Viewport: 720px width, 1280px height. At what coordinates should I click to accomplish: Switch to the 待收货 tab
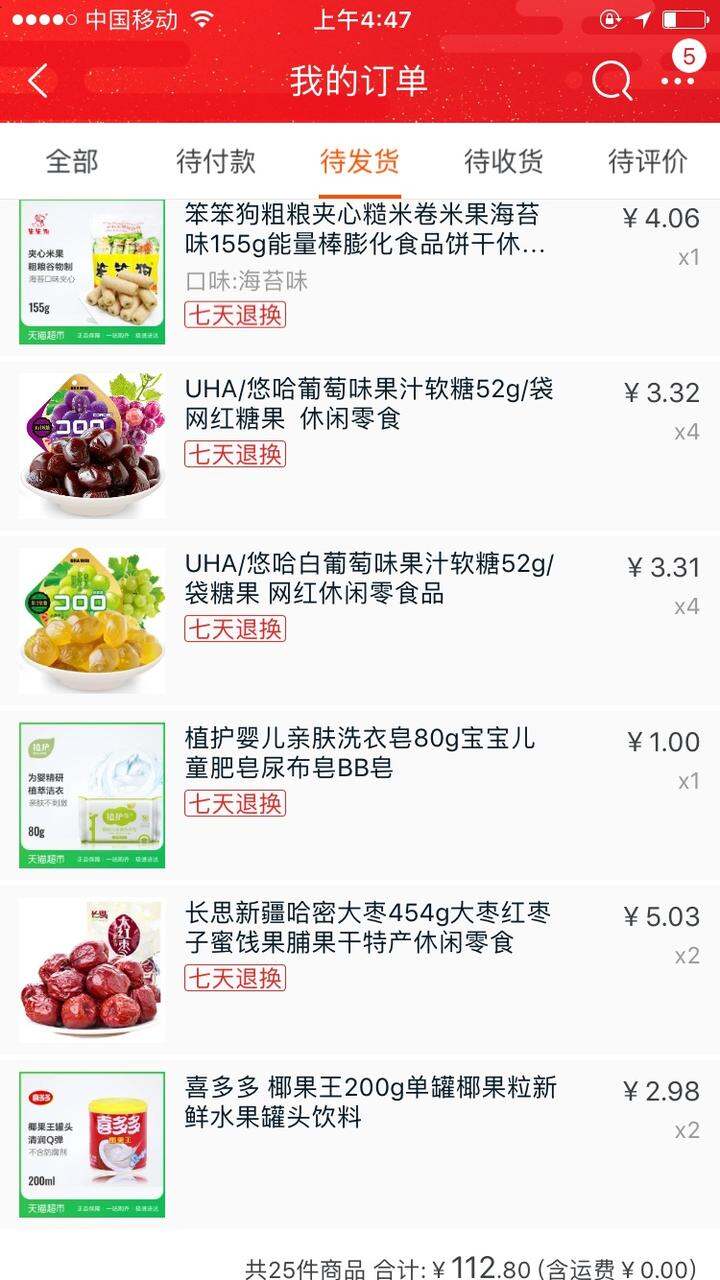tap(504, 161)
